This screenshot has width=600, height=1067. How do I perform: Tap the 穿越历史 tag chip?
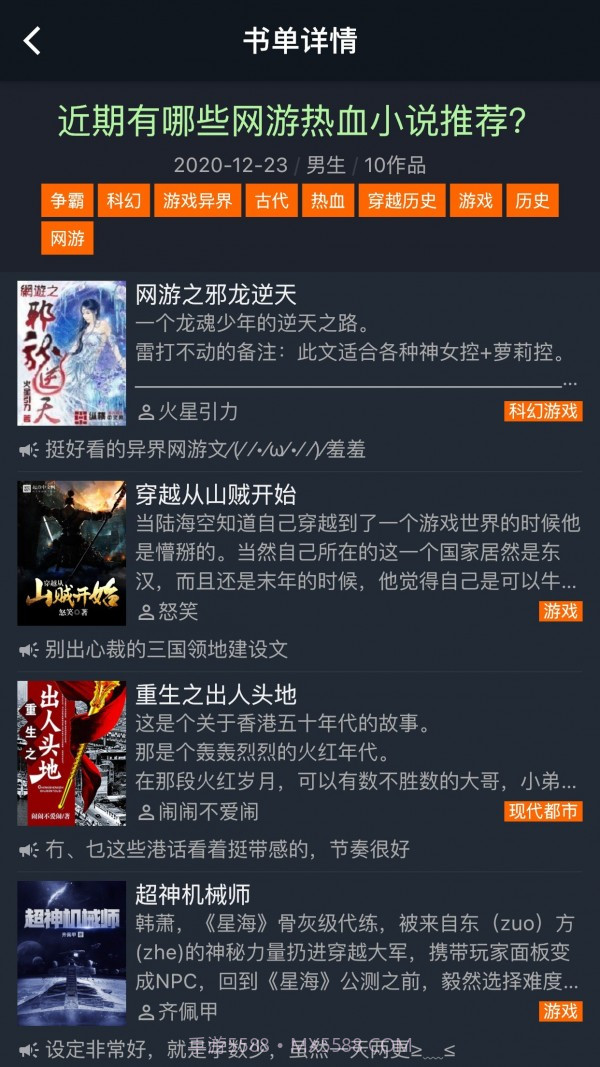pyautogui.click(x=402, y=200)
